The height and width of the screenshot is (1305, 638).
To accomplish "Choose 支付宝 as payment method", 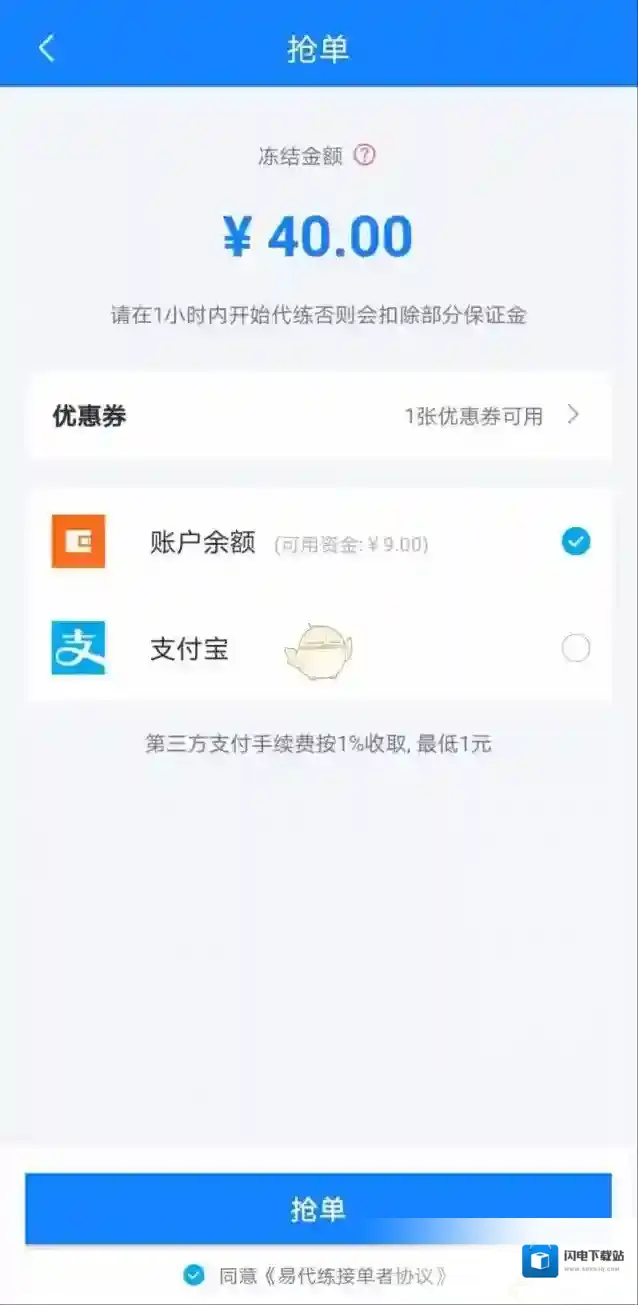I will pyautogui.click(x=575, y=649).
